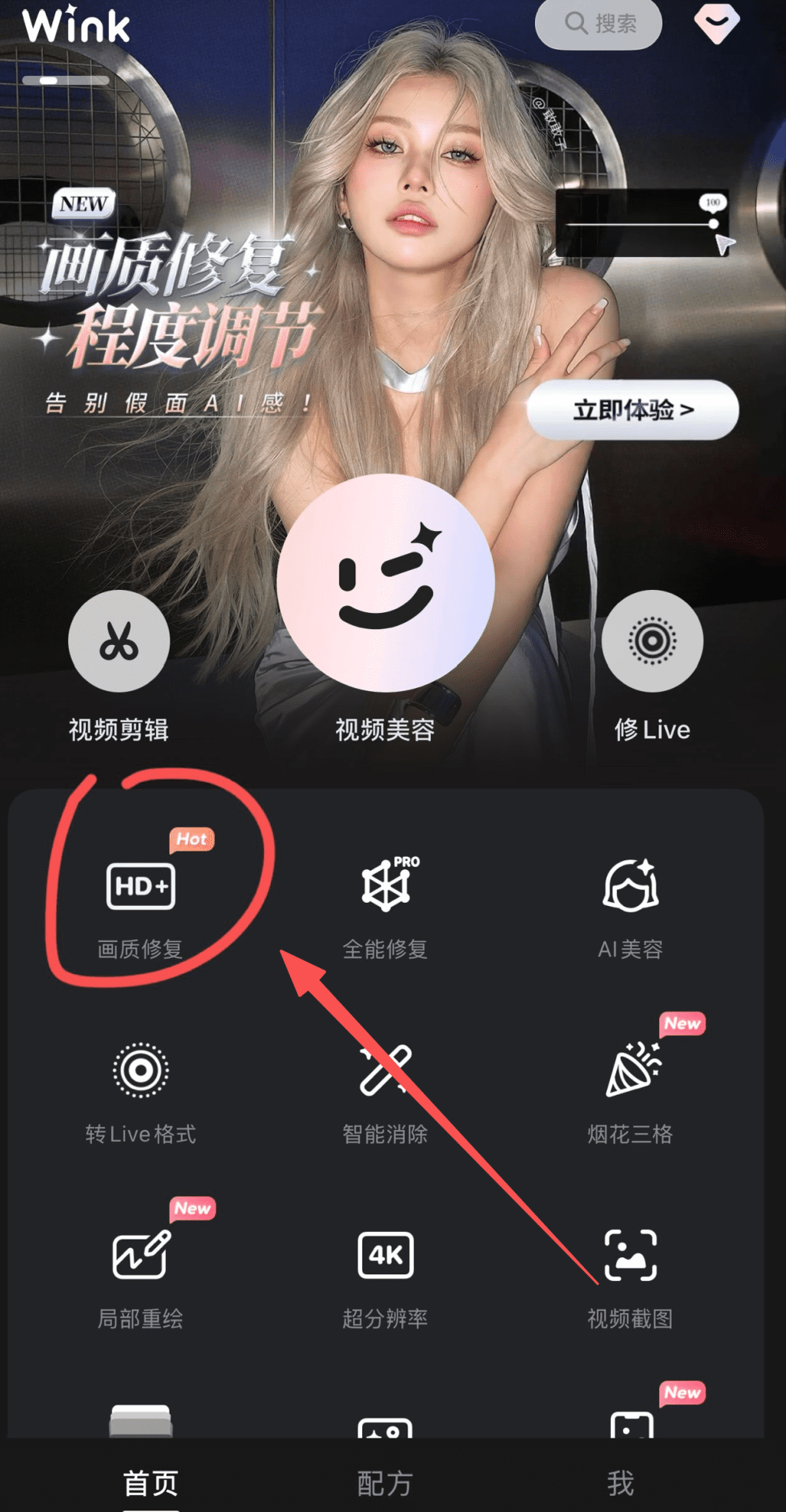This screenshot has height=1512, width=786.
Task: Tap the 立即体验 button on the banner
Action: tap(632, 410)
